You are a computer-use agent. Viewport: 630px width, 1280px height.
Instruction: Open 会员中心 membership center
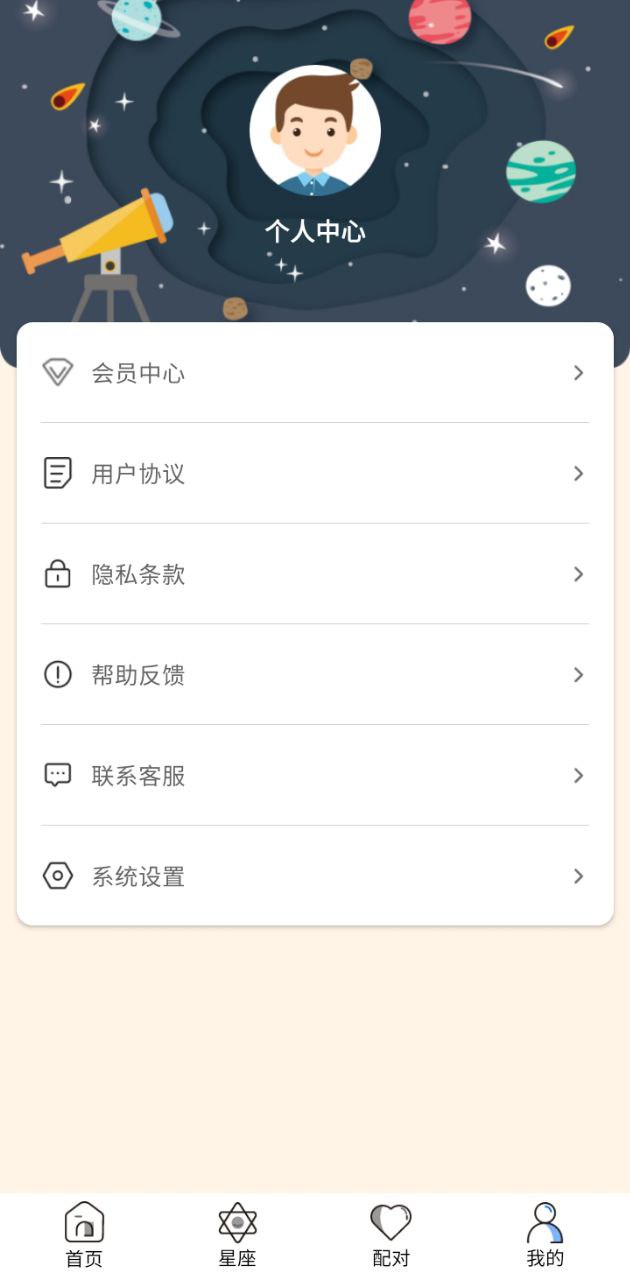314,373
